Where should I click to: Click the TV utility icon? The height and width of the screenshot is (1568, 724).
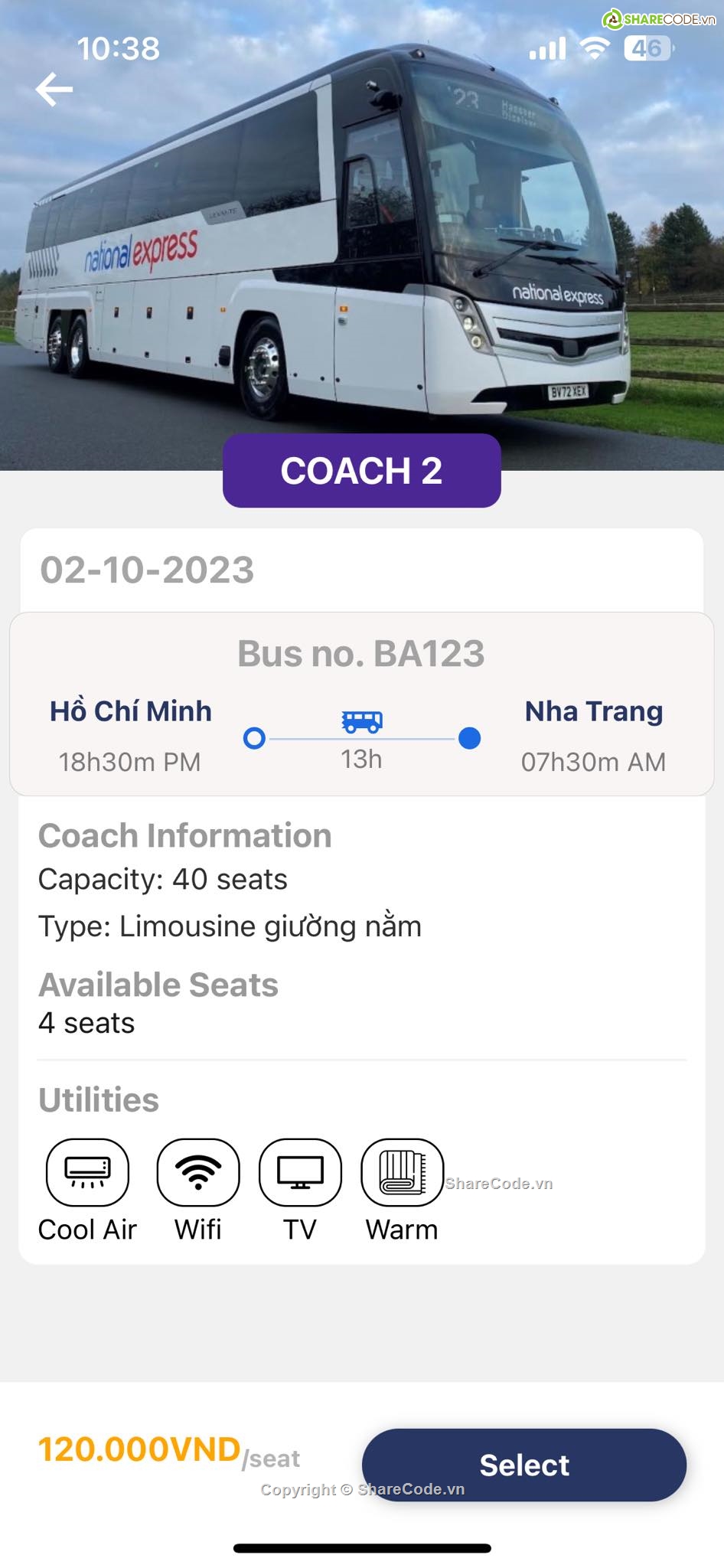click(300, 1171)
